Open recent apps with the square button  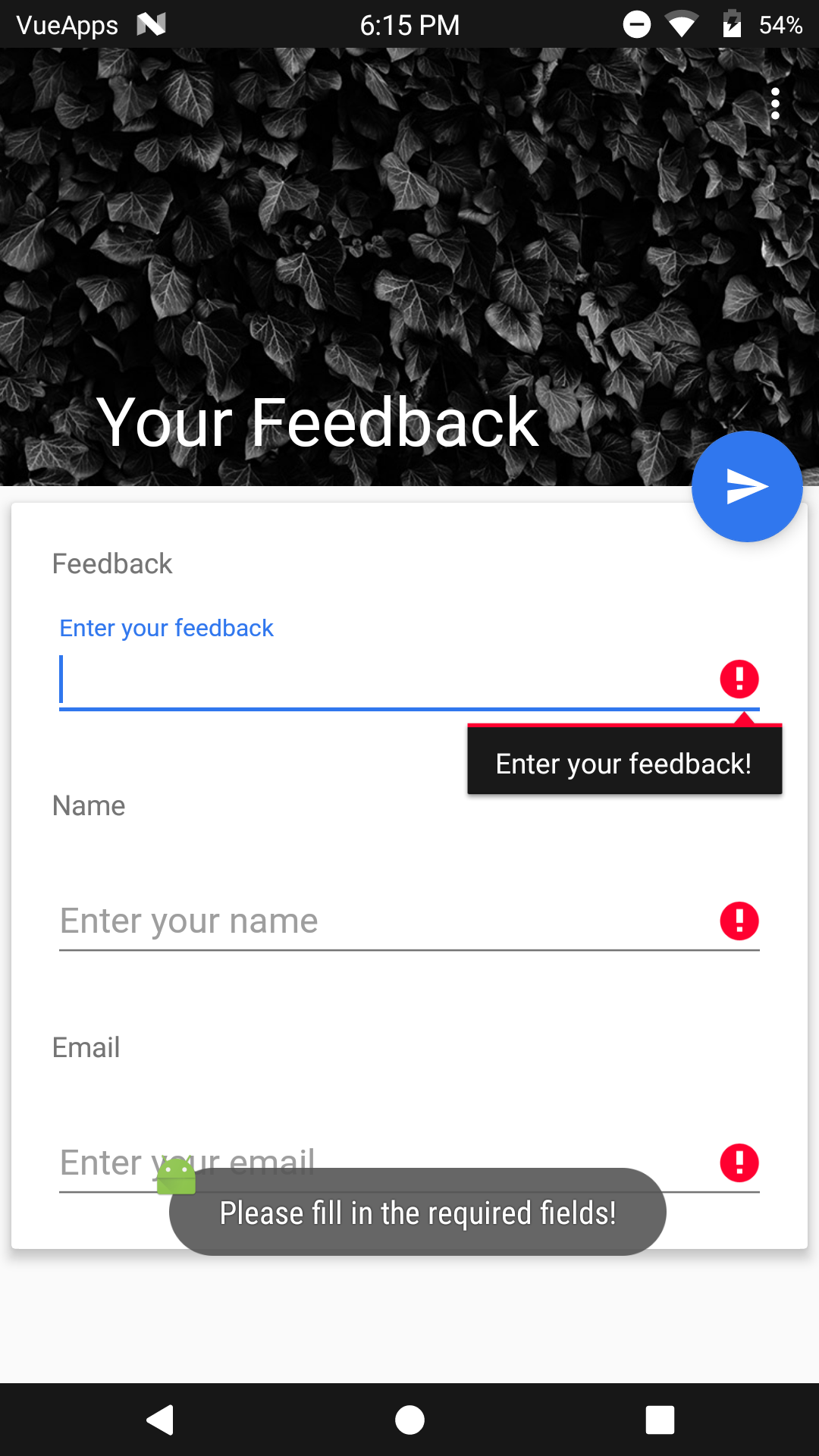659,1420
